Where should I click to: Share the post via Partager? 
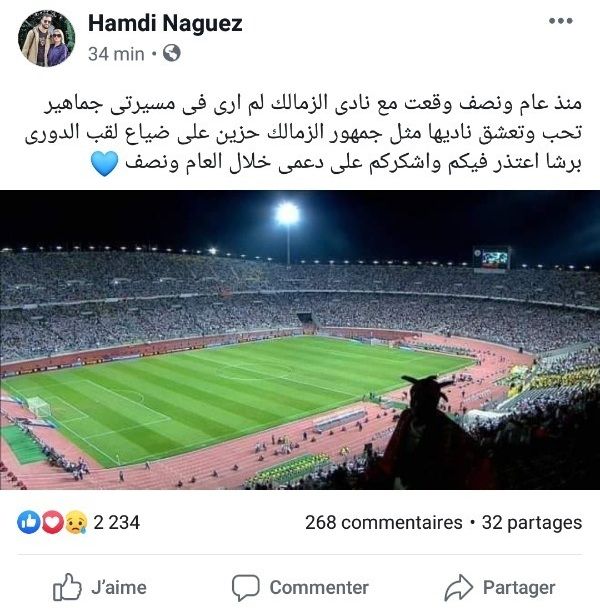pyautogui.click(x=500, y=587)
